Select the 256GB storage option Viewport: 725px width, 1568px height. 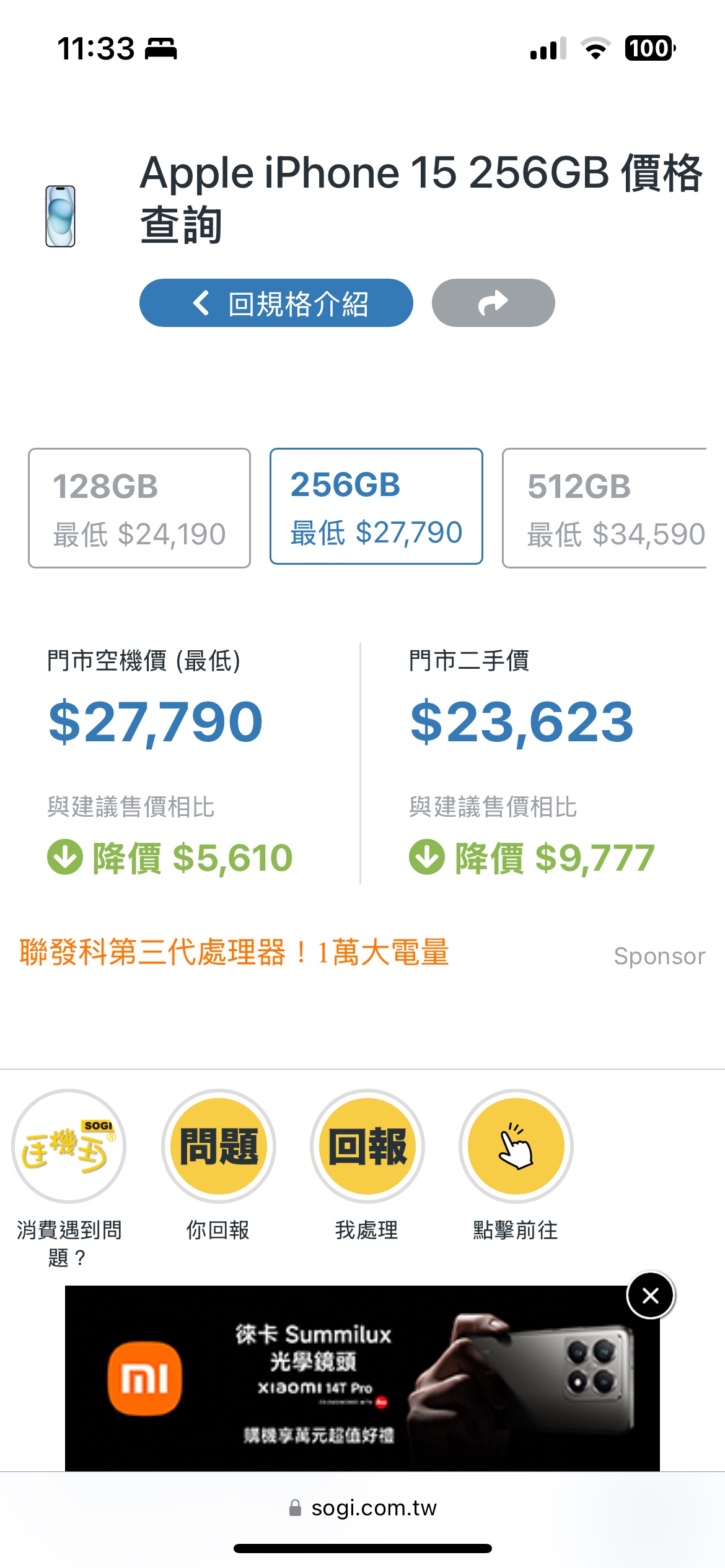376,506
